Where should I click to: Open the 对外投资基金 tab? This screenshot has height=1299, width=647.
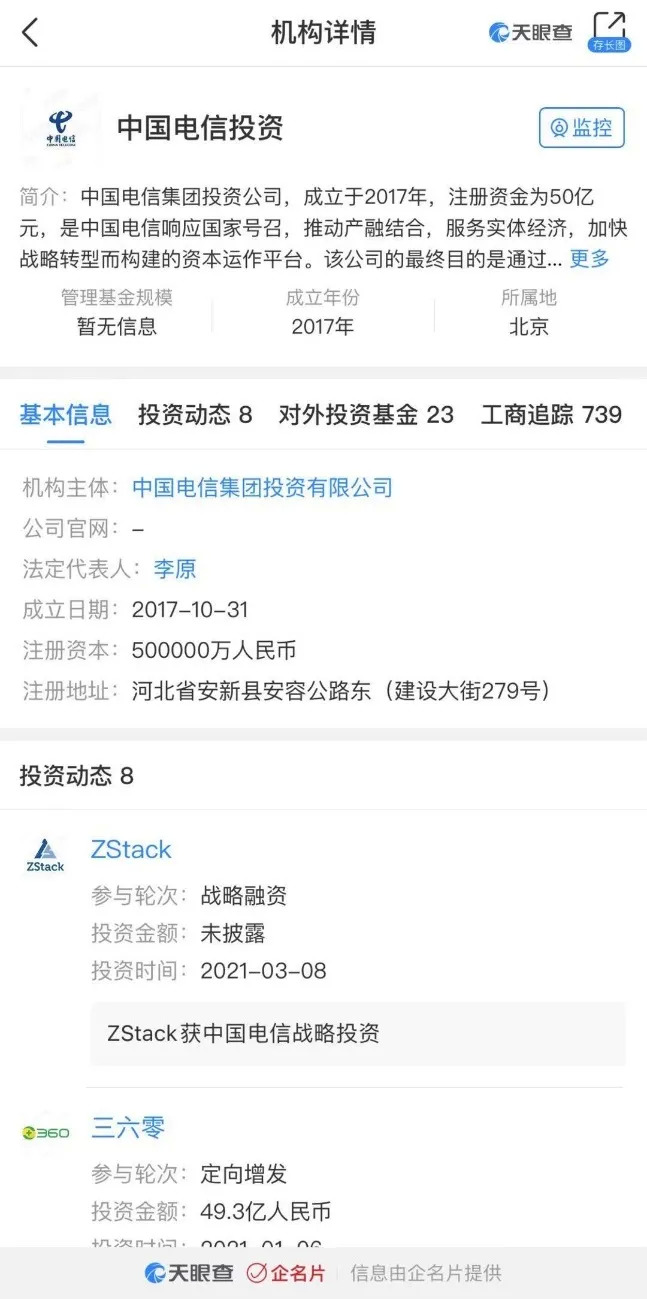click(x=366, y=415)
